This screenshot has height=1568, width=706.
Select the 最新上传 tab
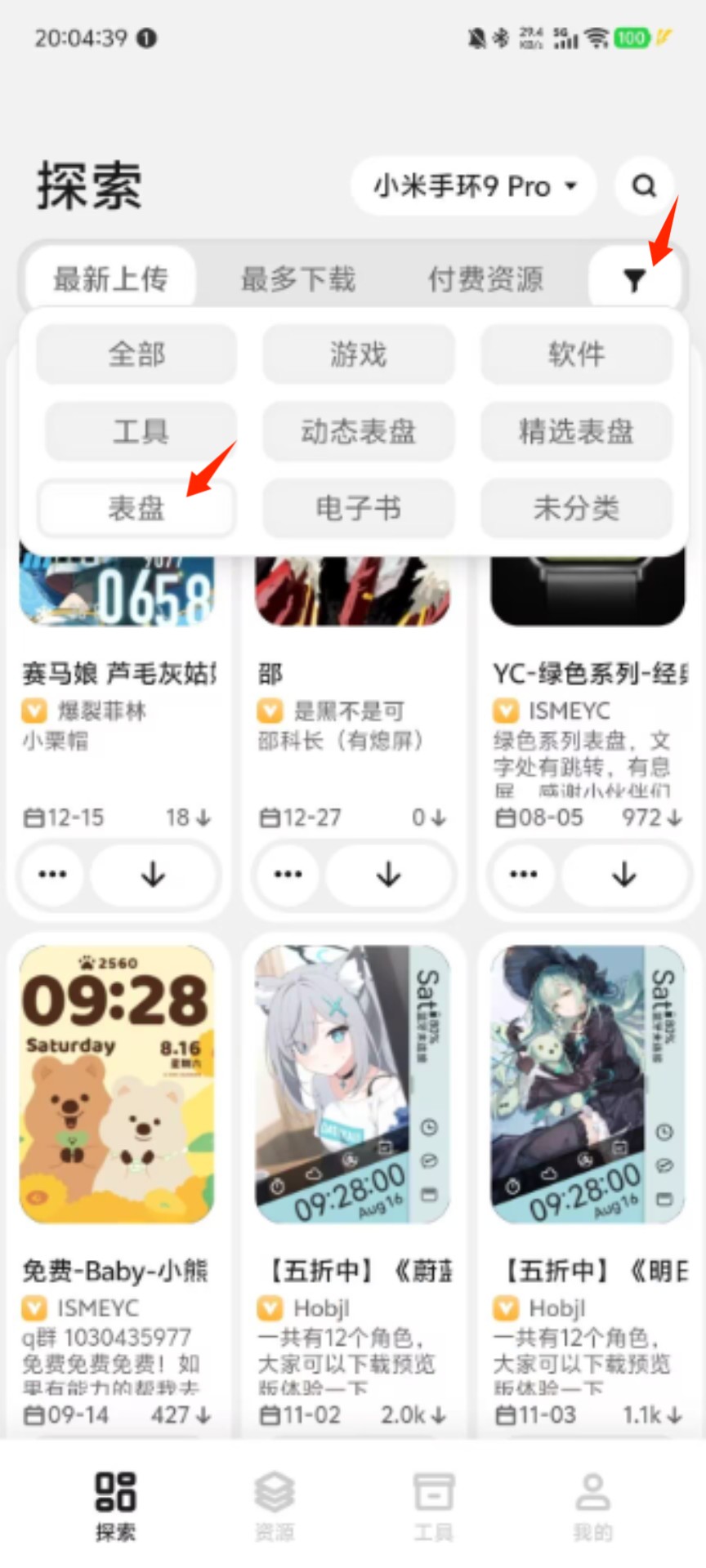point(110,279)
